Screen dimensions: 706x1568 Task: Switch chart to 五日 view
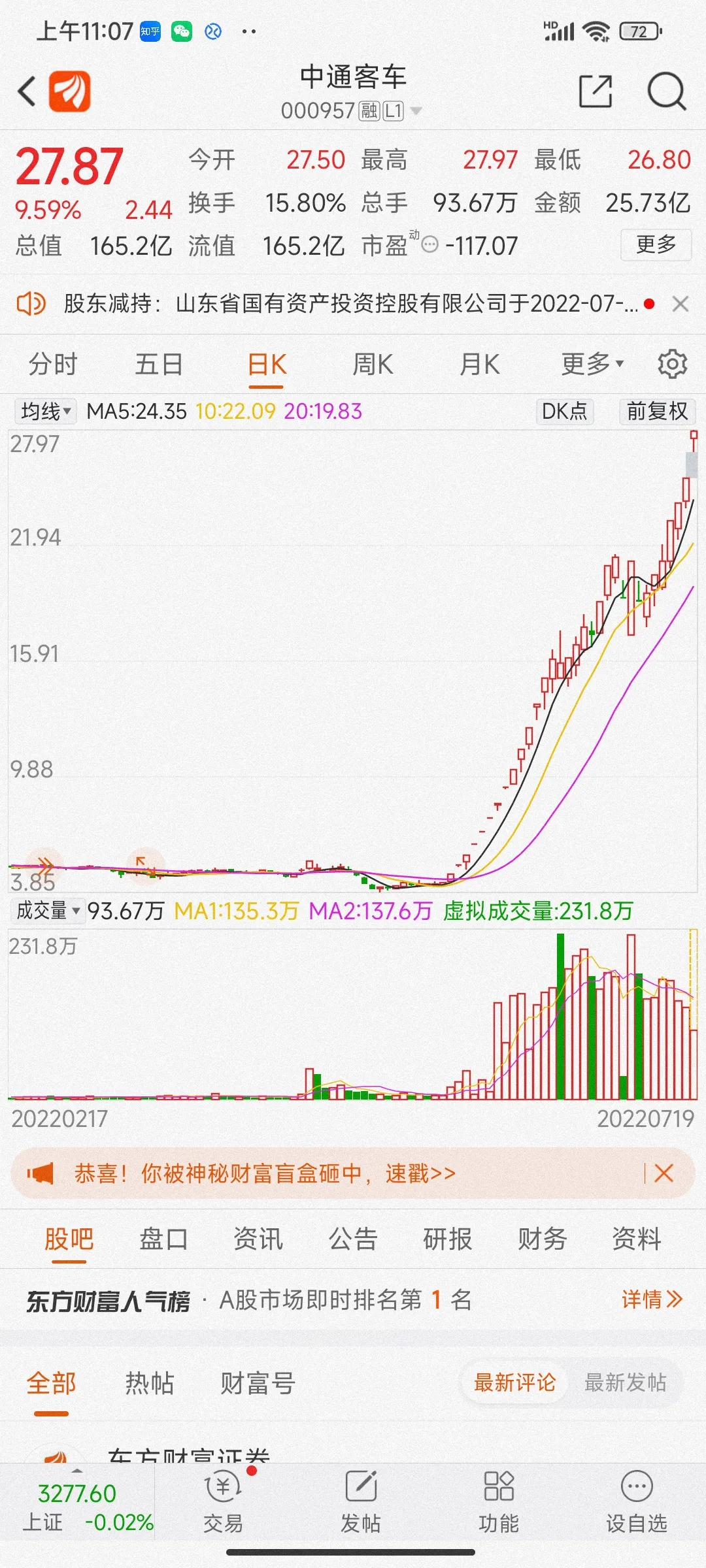click(159, 364)
